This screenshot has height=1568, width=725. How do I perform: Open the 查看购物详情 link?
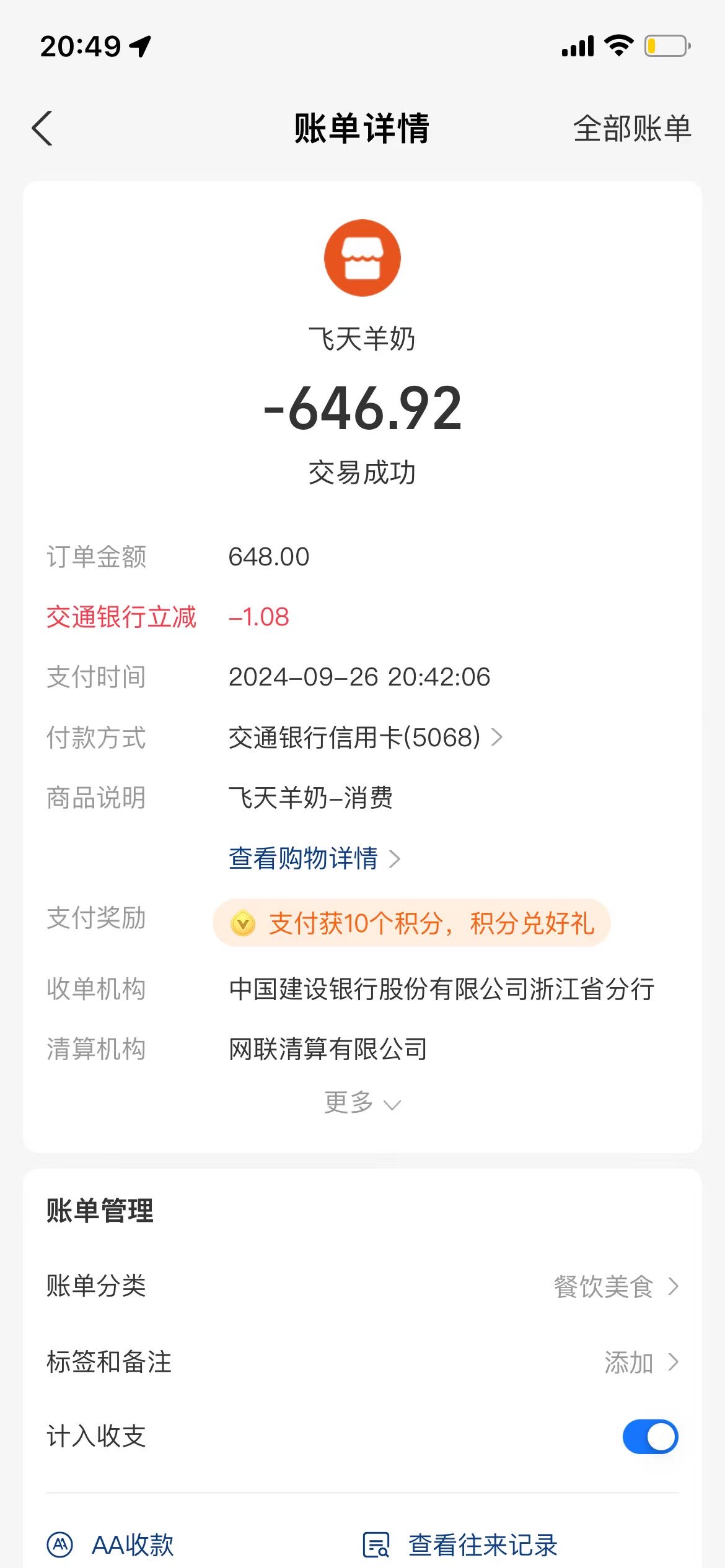pyautogui.click(x=314, y=858)
